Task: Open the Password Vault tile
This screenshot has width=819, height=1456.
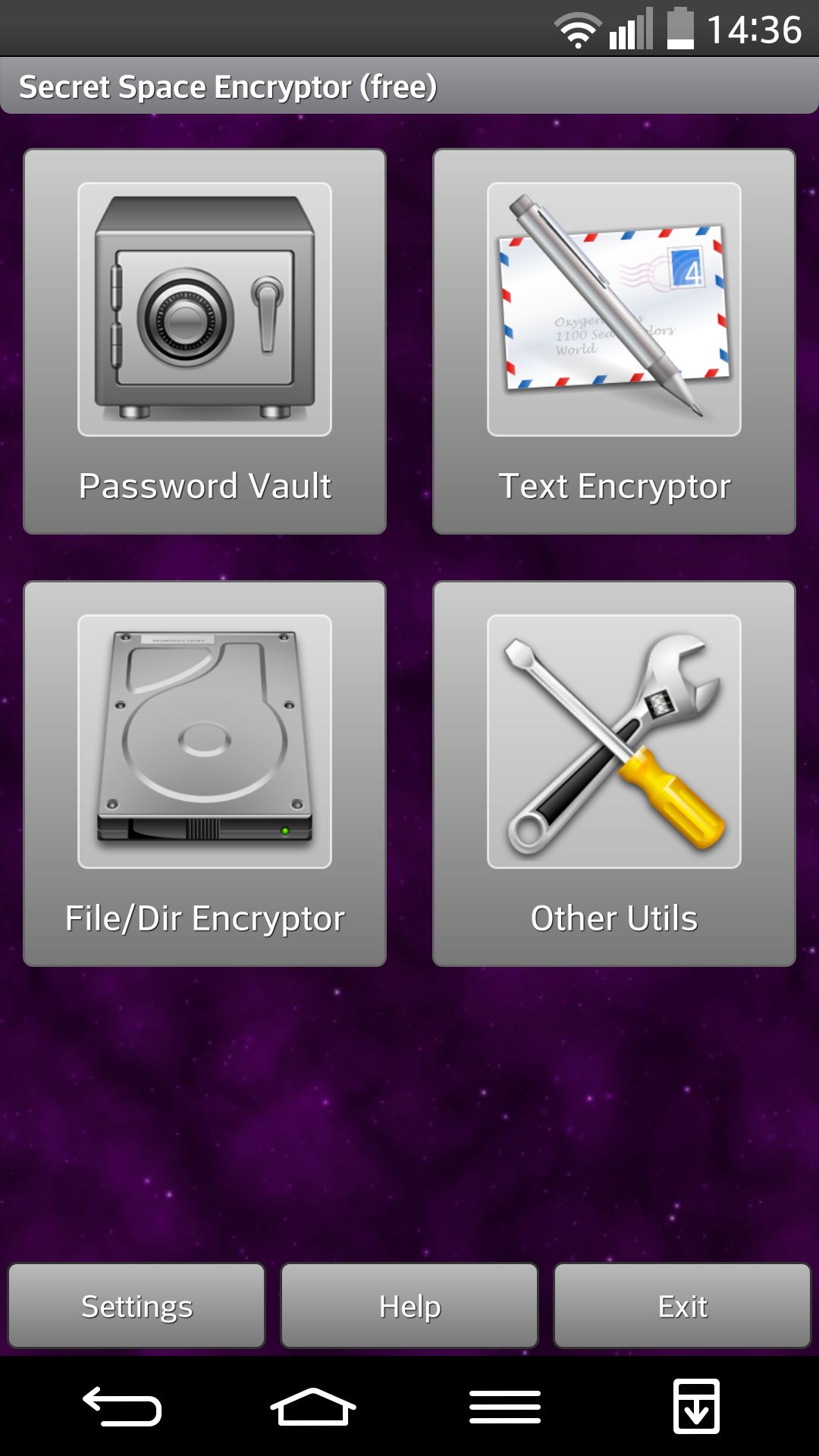Action: click(x=205, y=341)
